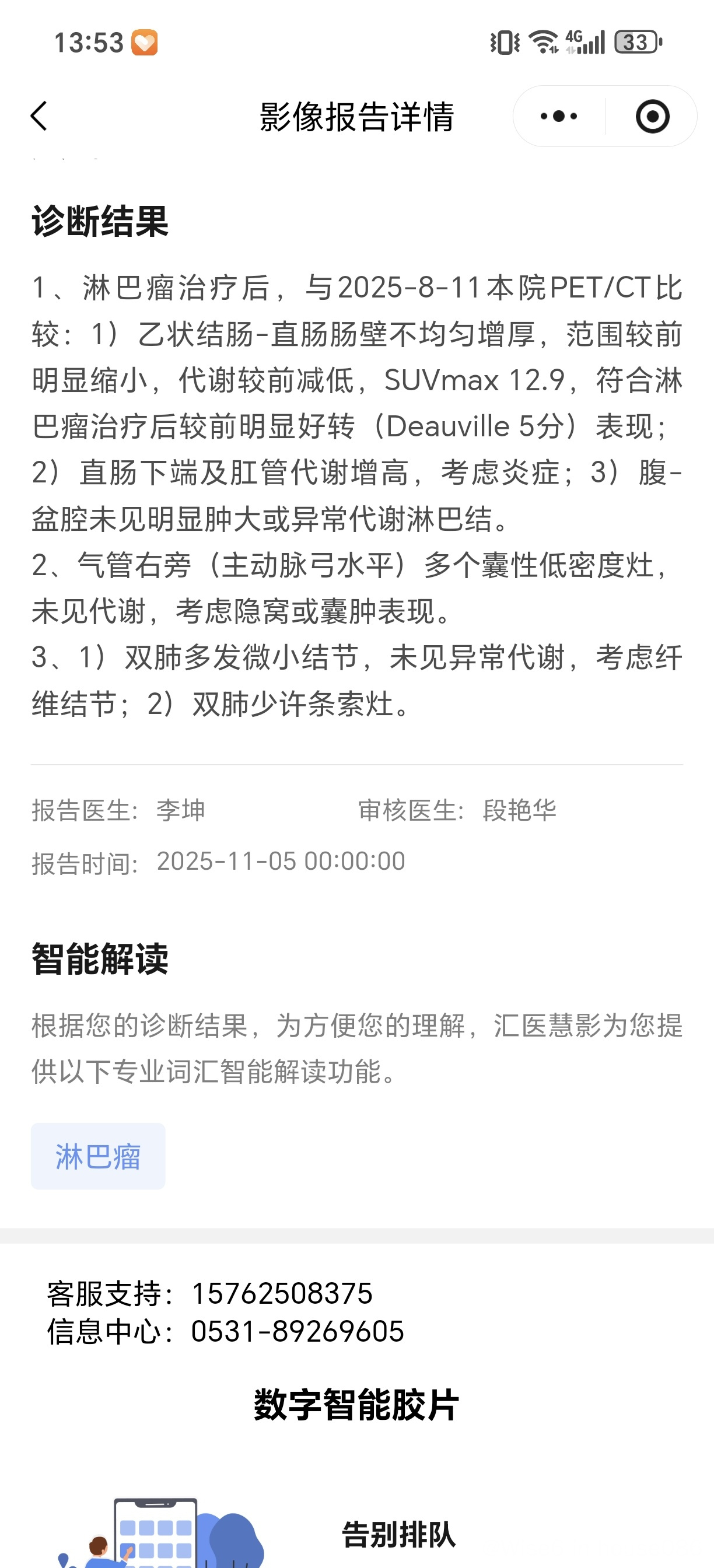The image size is (714, 1568).
Task: Go back from the imaging report details
Action: click(39, 116)
